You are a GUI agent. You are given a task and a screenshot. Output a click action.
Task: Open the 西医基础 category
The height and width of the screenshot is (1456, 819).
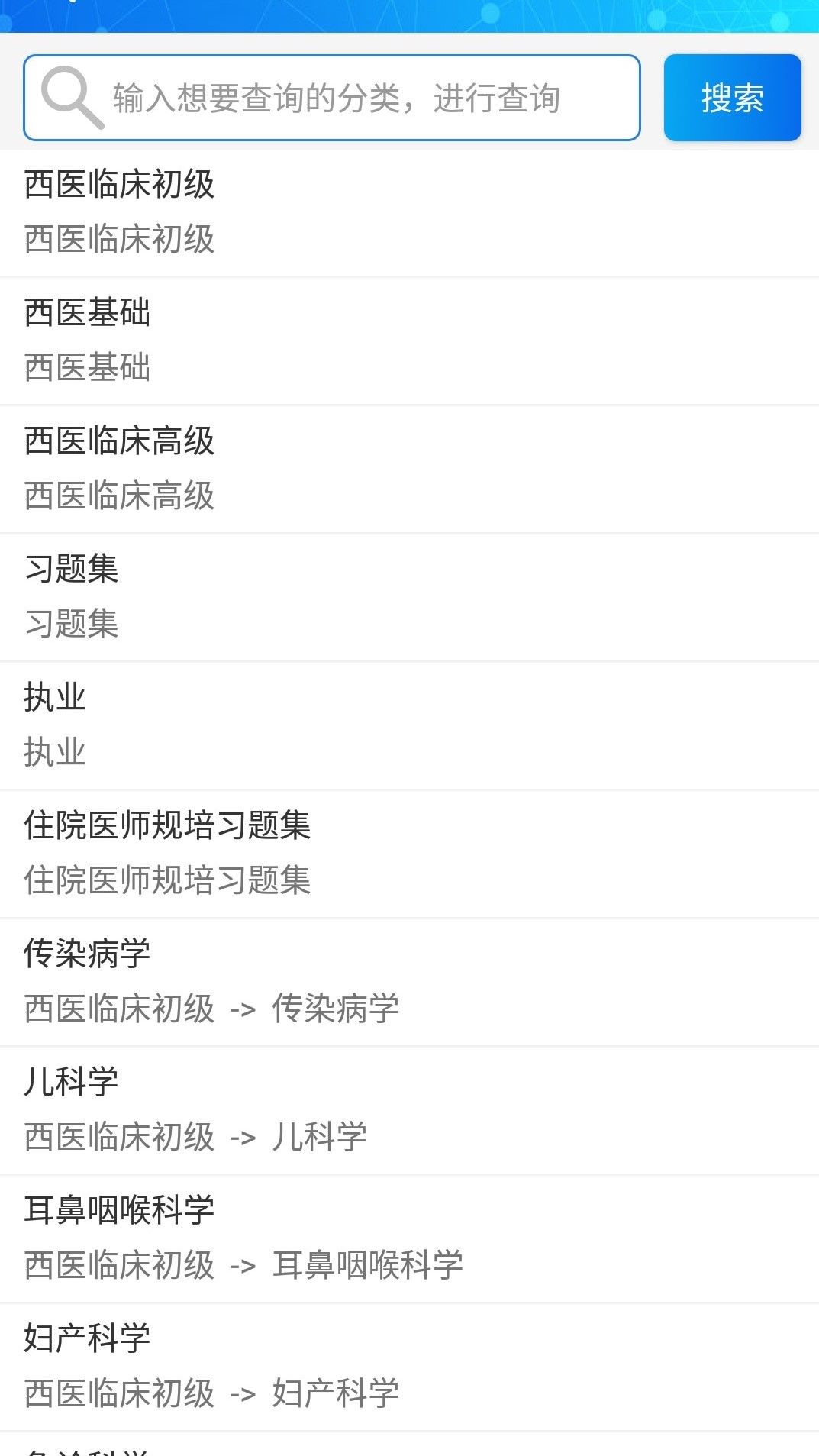[409, 341]
